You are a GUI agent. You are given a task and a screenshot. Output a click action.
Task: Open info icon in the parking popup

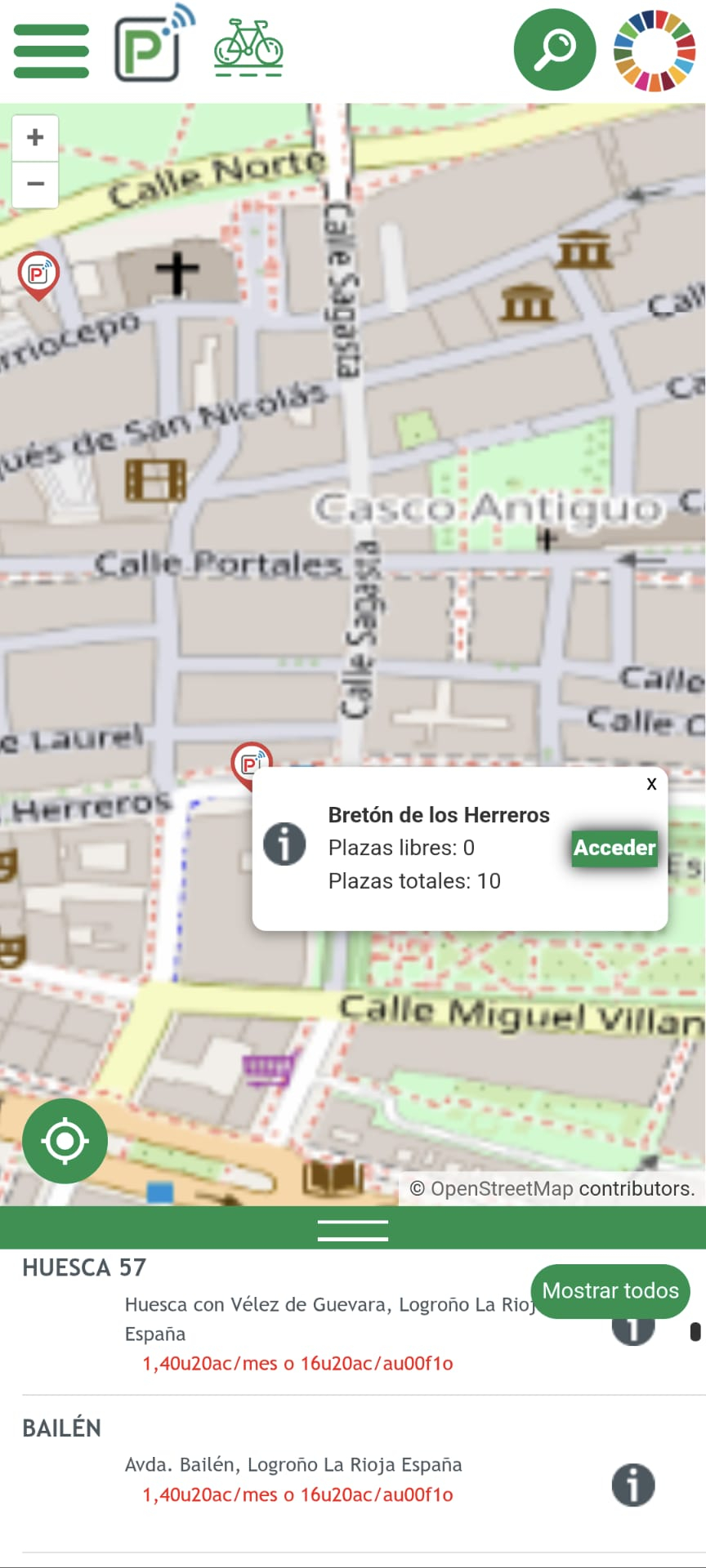tap(284, 844)
